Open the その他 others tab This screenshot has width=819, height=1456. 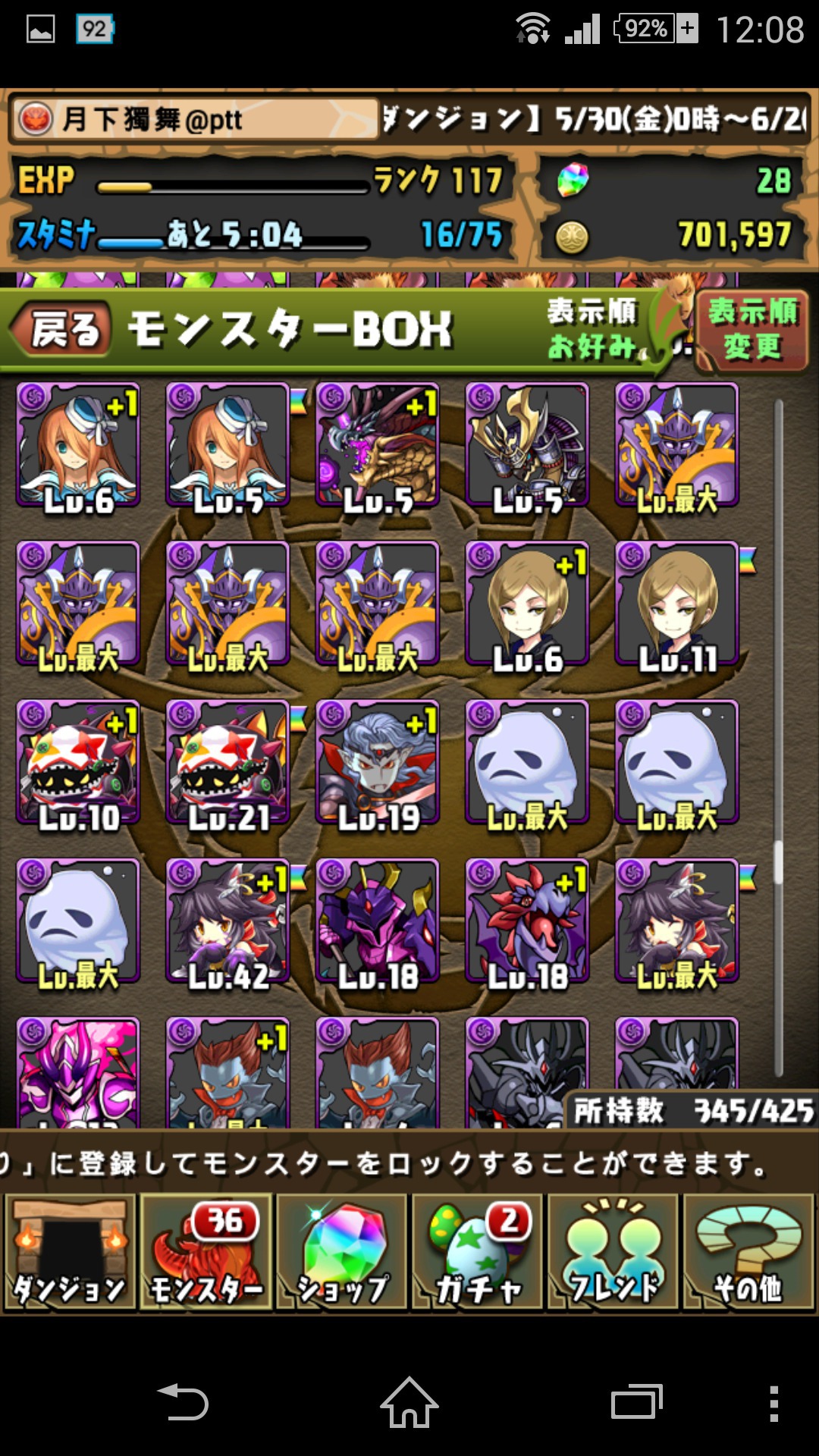[x=748, y=1251]
